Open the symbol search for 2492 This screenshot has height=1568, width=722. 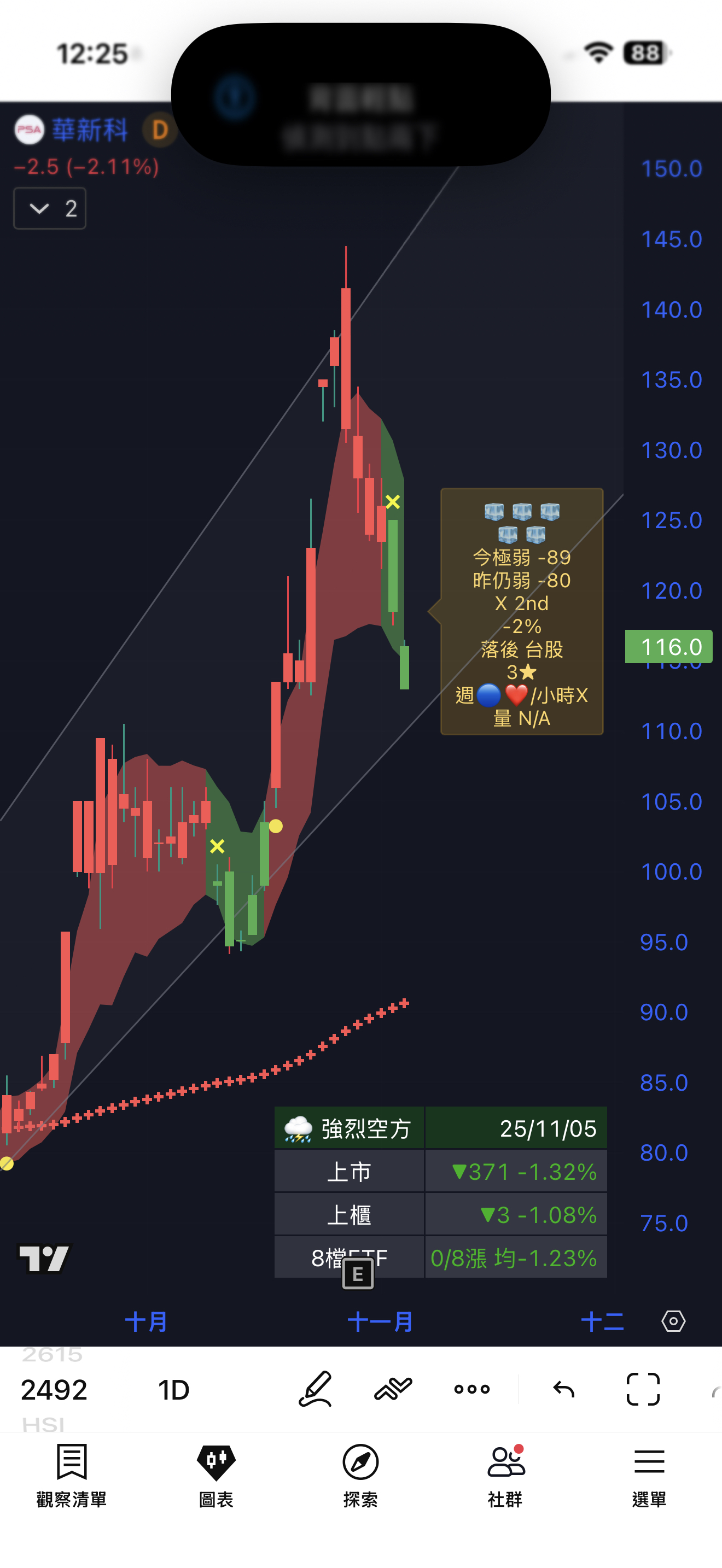point(54,1390)
